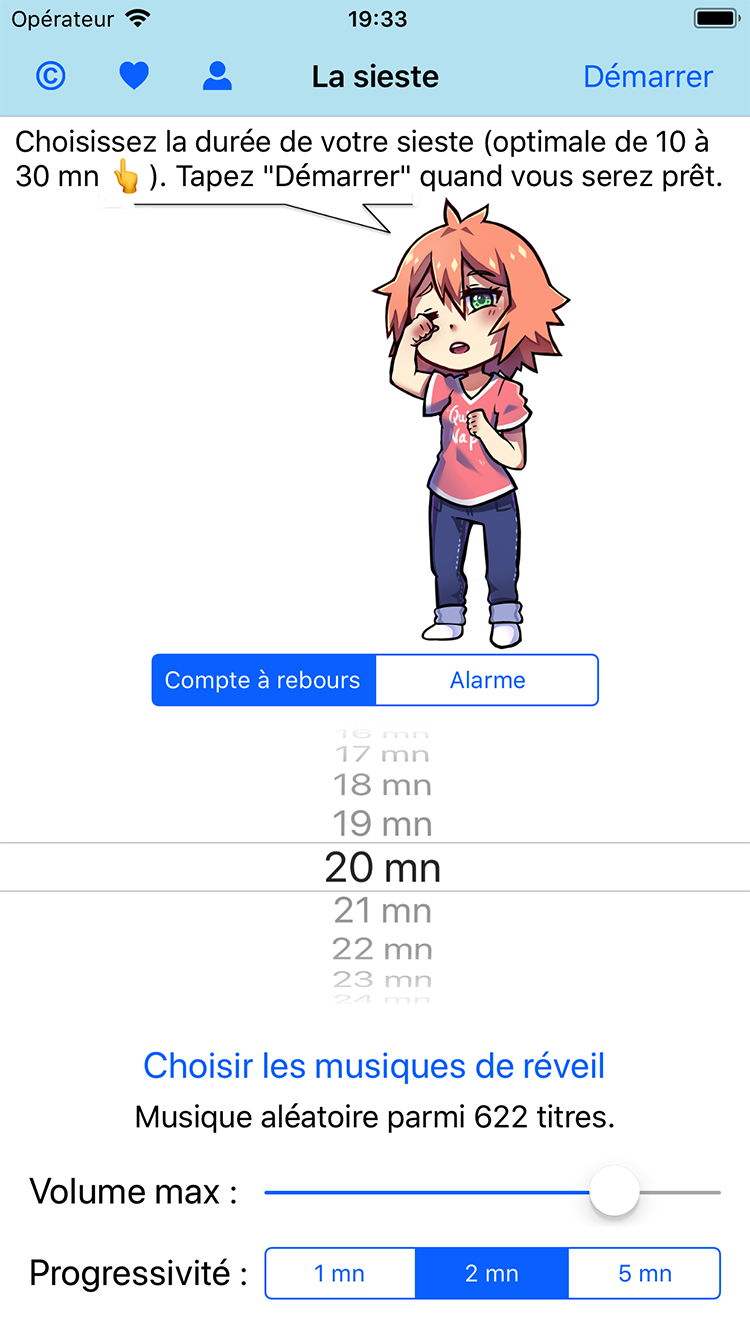Open Choisir les musiques de réveil

tap(374, 1066)
